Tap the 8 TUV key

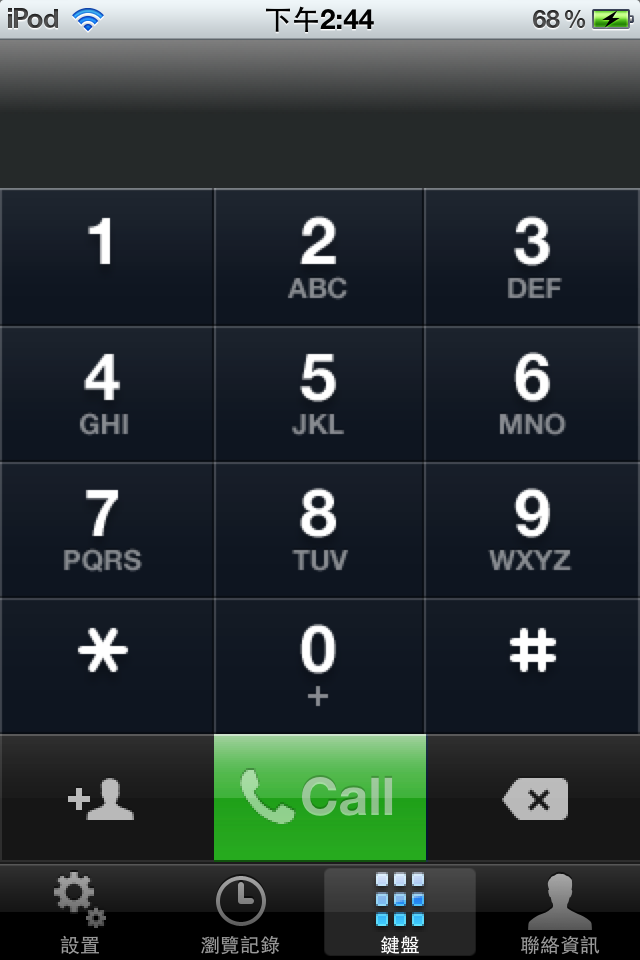click(x=319, y=530)
